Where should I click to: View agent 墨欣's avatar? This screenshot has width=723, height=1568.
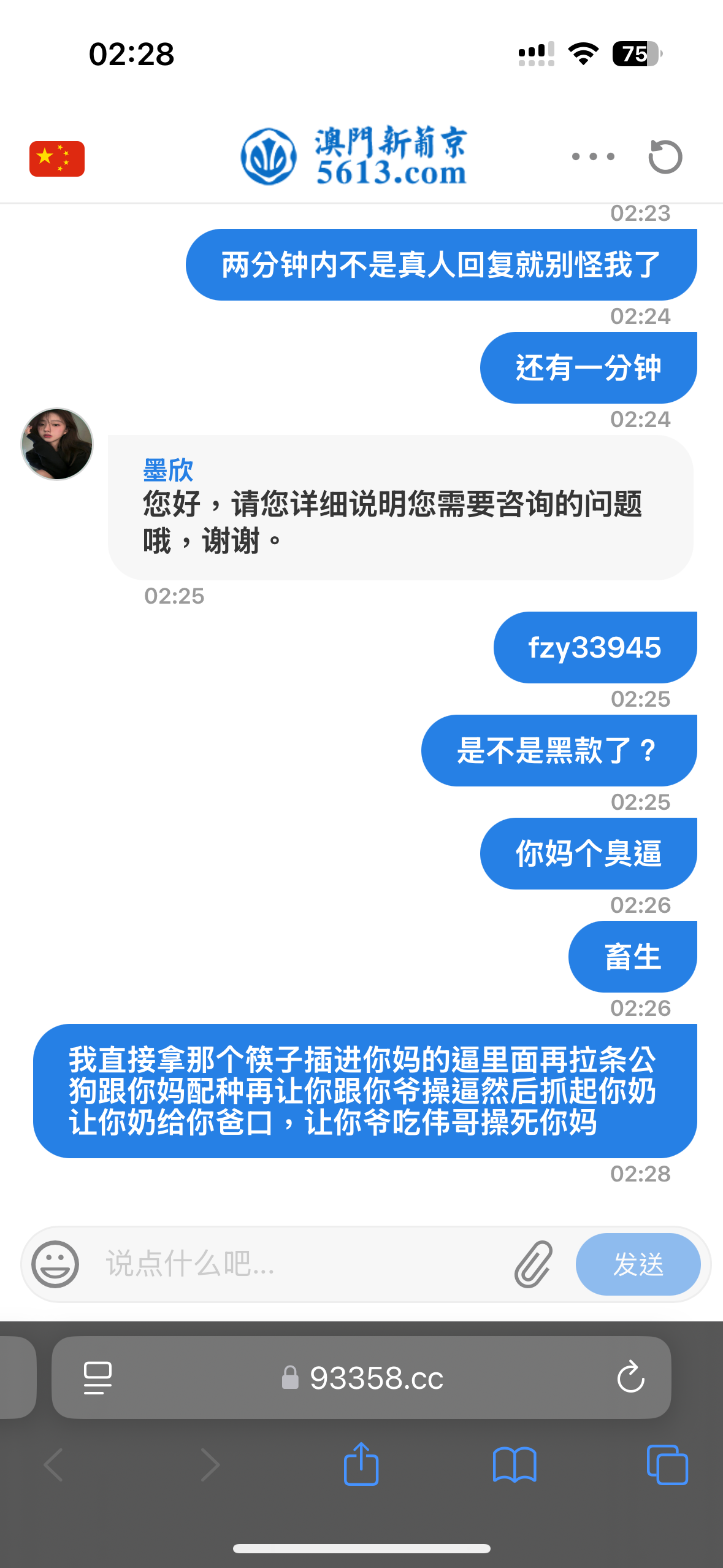57,444
